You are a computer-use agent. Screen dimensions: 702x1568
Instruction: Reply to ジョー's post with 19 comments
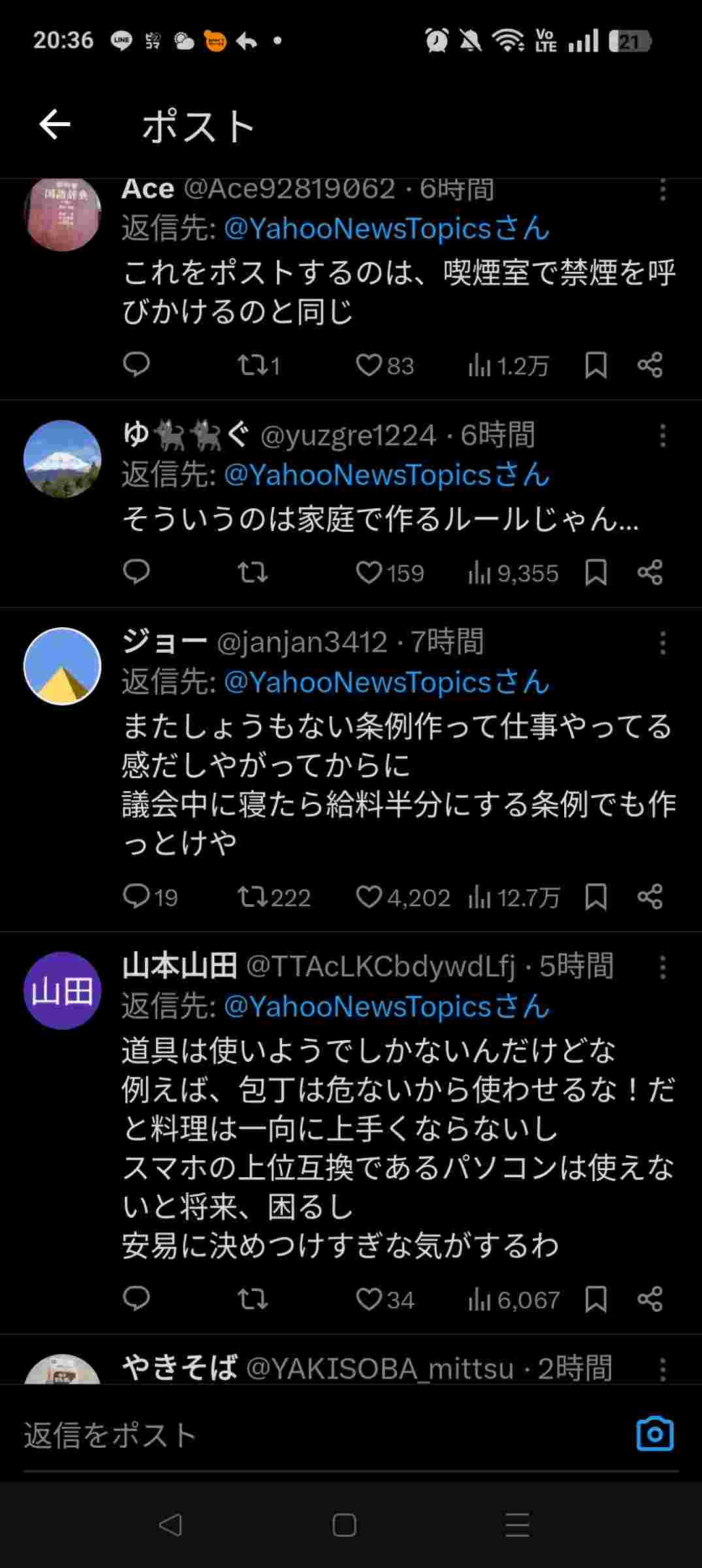136,896
